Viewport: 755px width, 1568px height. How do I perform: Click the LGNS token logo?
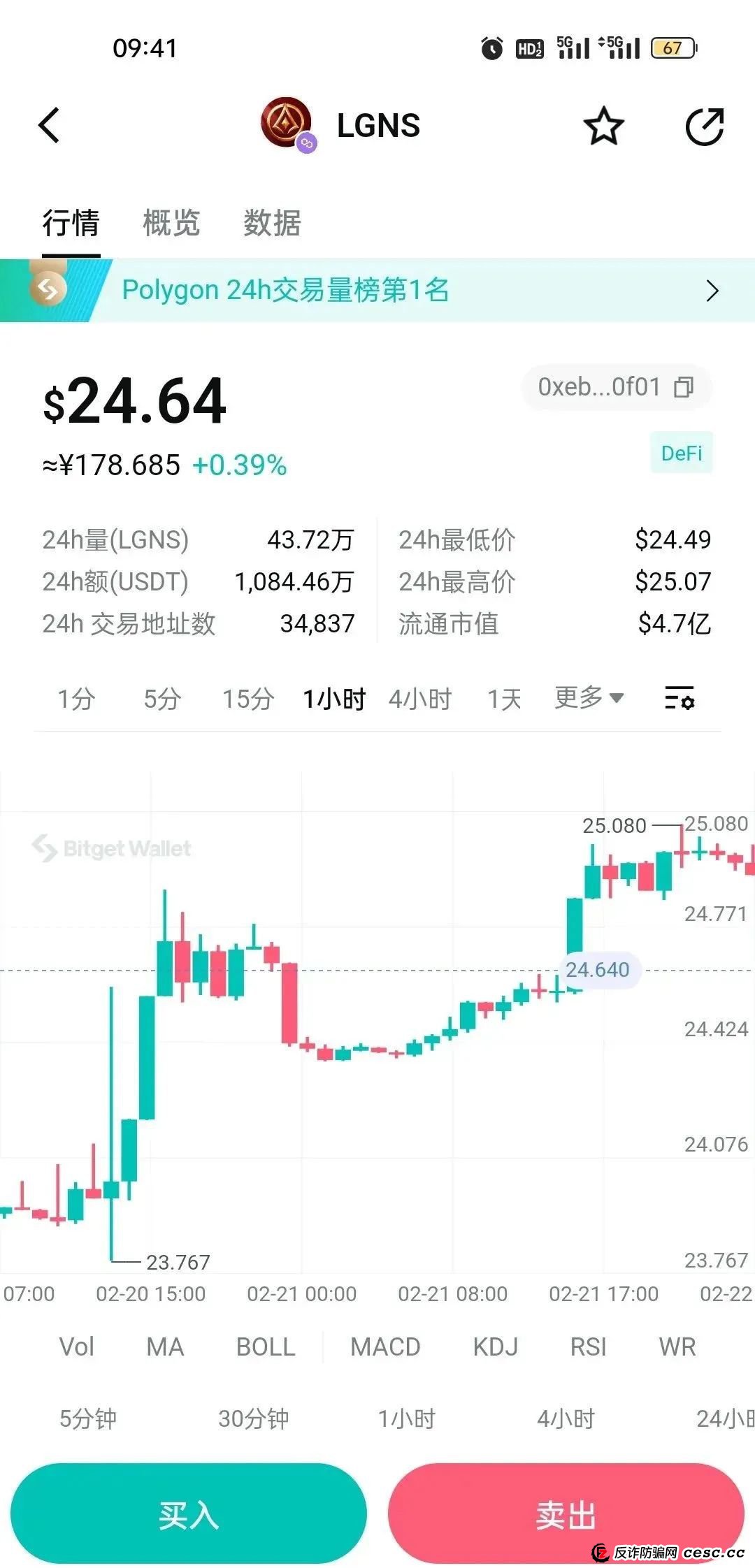tap(287, 126)
